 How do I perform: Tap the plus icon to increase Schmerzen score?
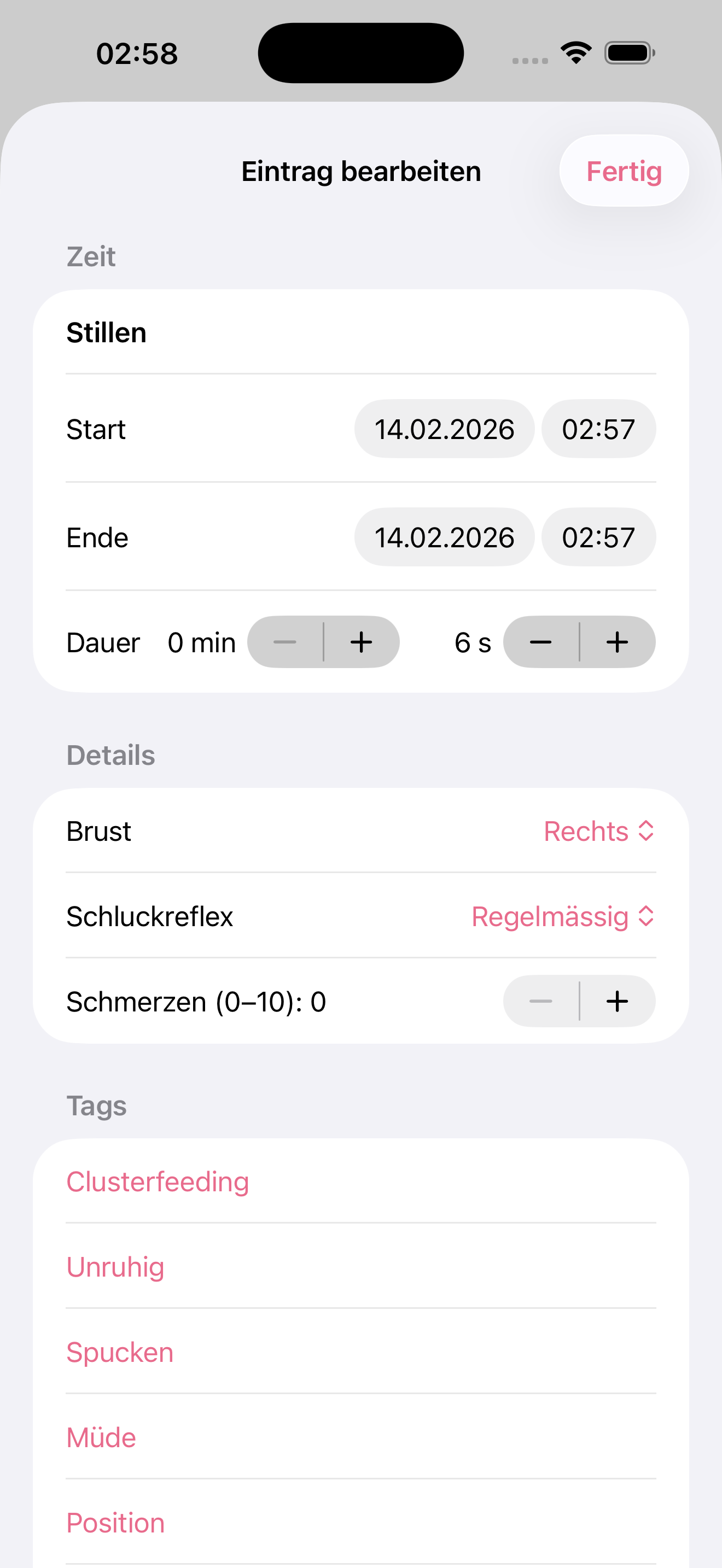[x=618, y=1001]
